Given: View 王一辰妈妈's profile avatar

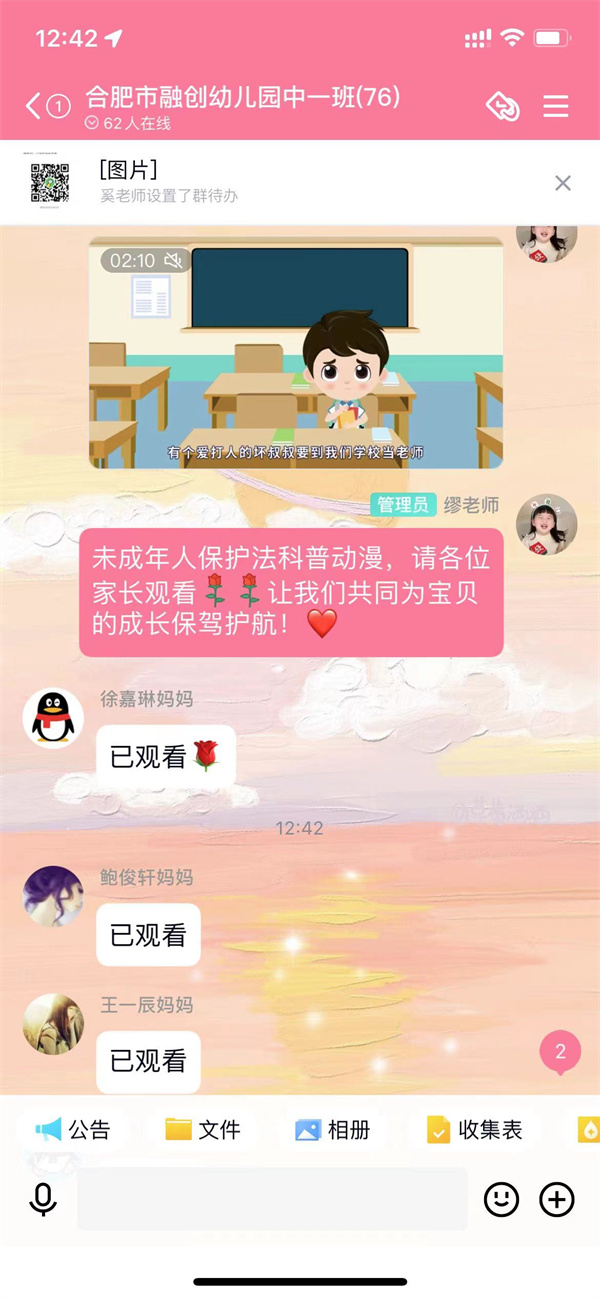Looking at the screenshot, I should [x=53, y=1023].
